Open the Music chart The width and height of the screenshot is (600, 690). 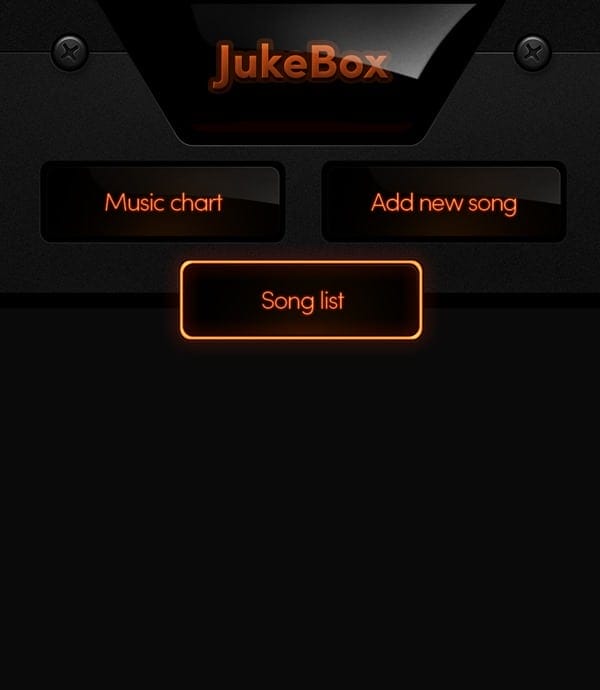point(163,202)
